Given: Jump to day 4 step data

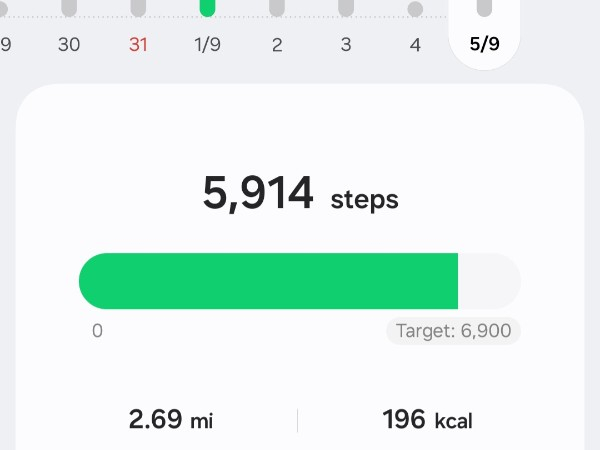Looking at the screenshot, I should (415, 44).
